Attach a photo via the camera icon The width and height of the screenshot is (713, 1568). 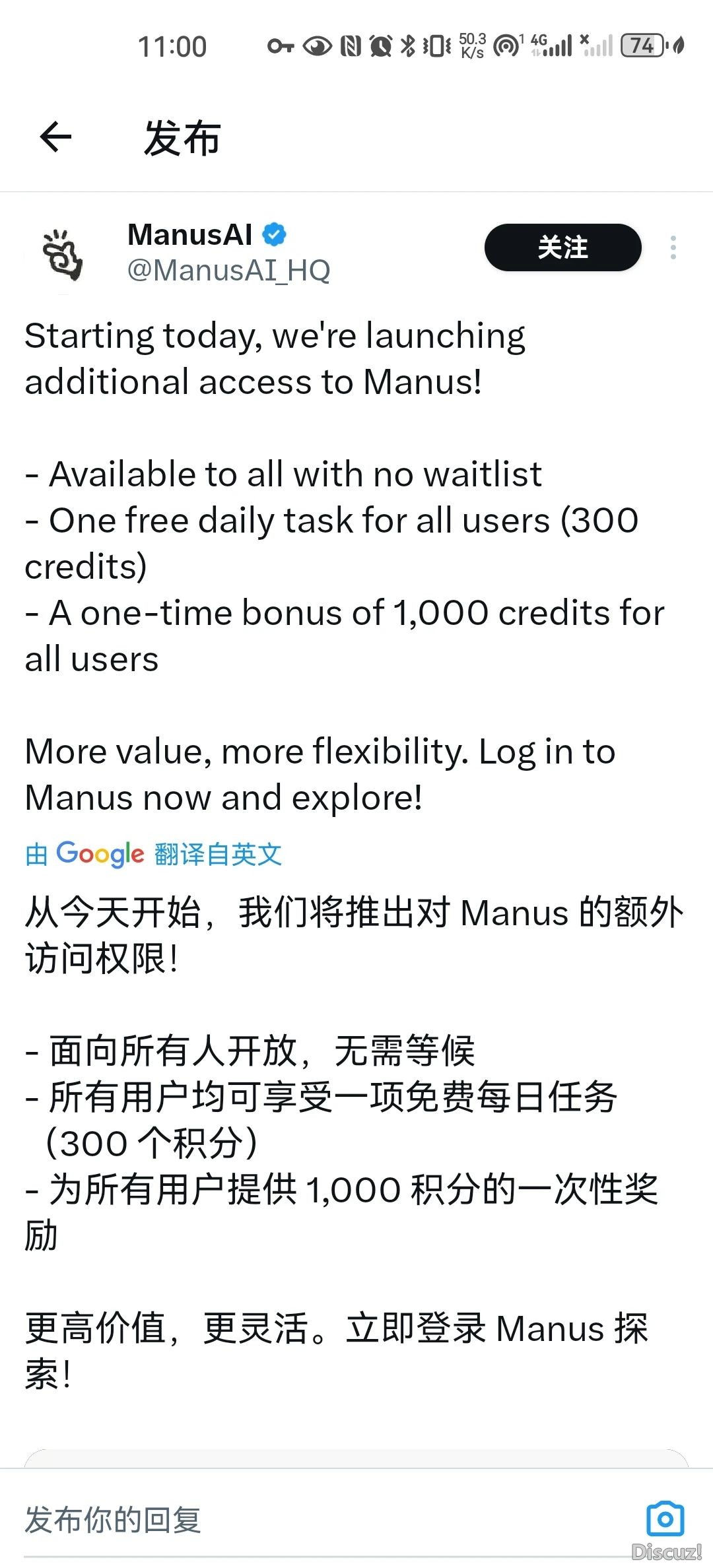(x=665, y=1519)
